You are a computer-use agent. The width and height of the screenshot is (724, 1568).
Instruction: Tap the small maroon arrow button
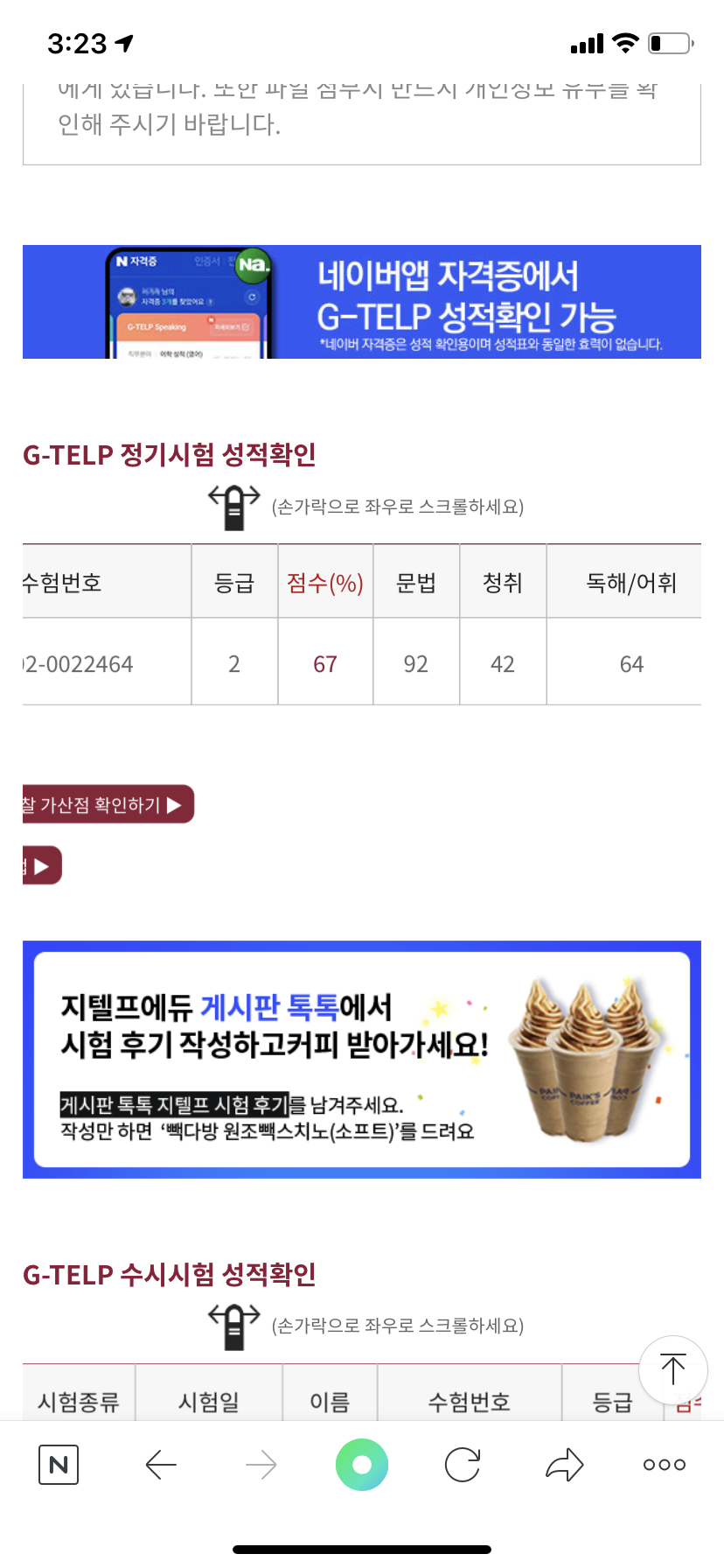pyautogui.click(x=42, y=866)
